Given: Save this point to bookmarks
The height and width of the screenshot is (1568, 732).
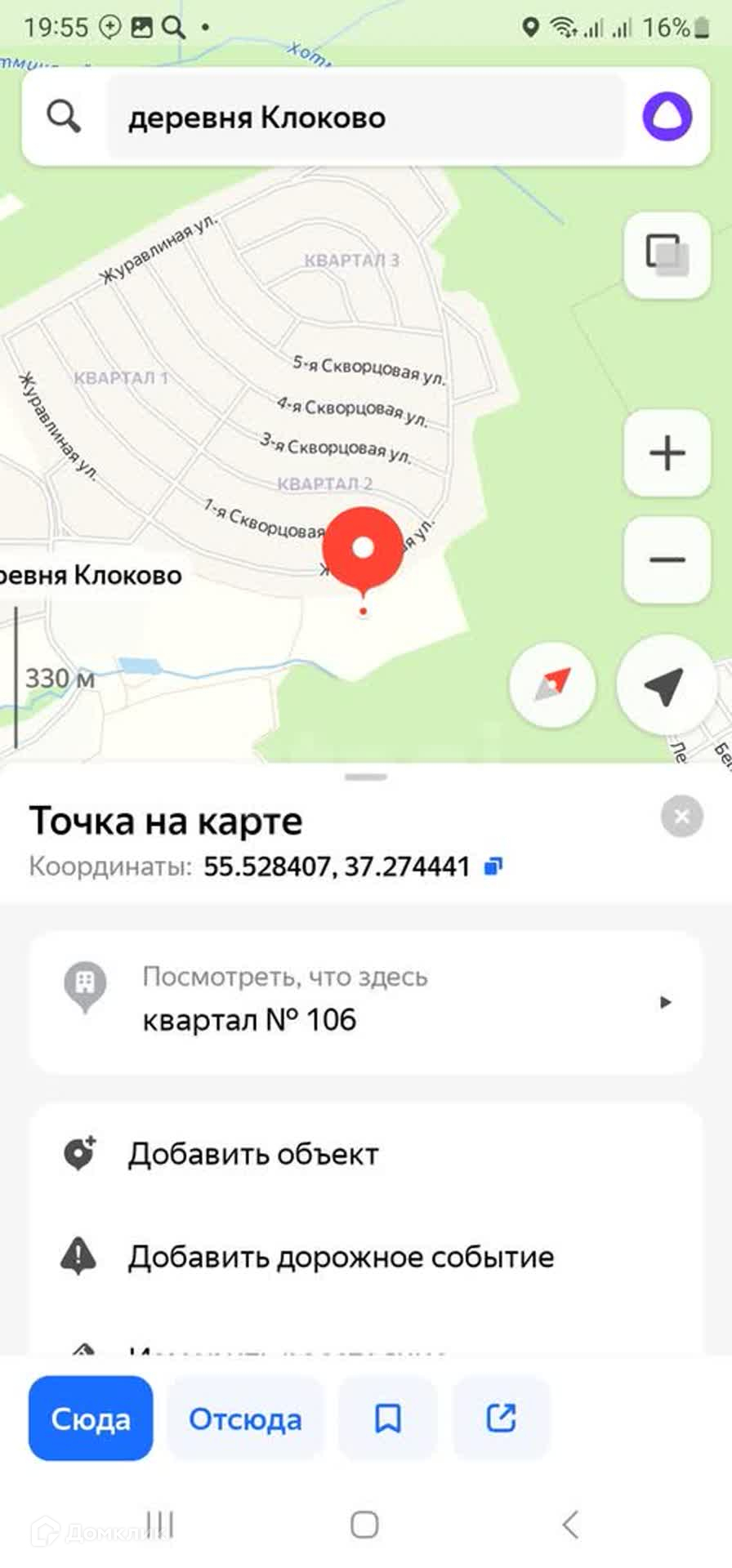Looking at the screenshot, I should point(388,1419).
